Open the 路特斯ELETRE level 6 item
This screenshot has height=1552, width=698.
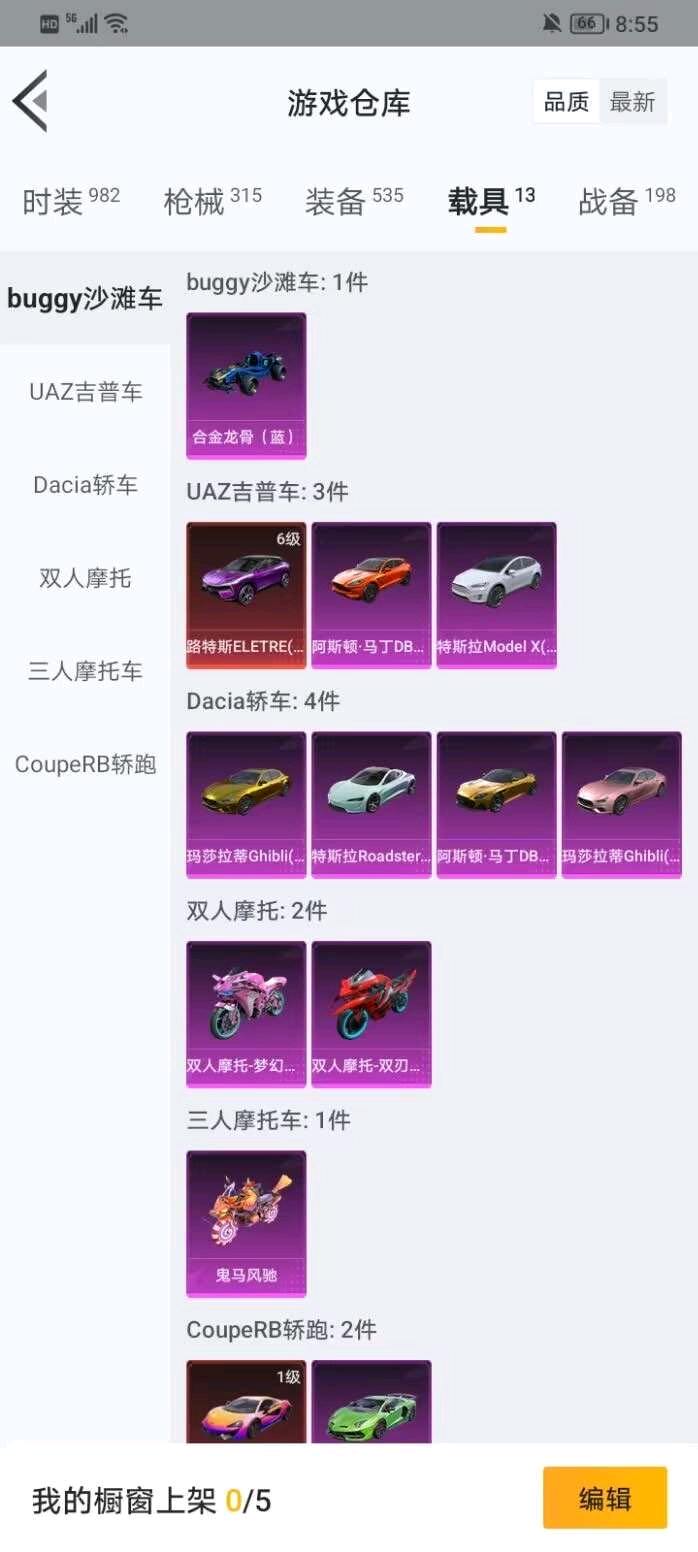[246, 594]
